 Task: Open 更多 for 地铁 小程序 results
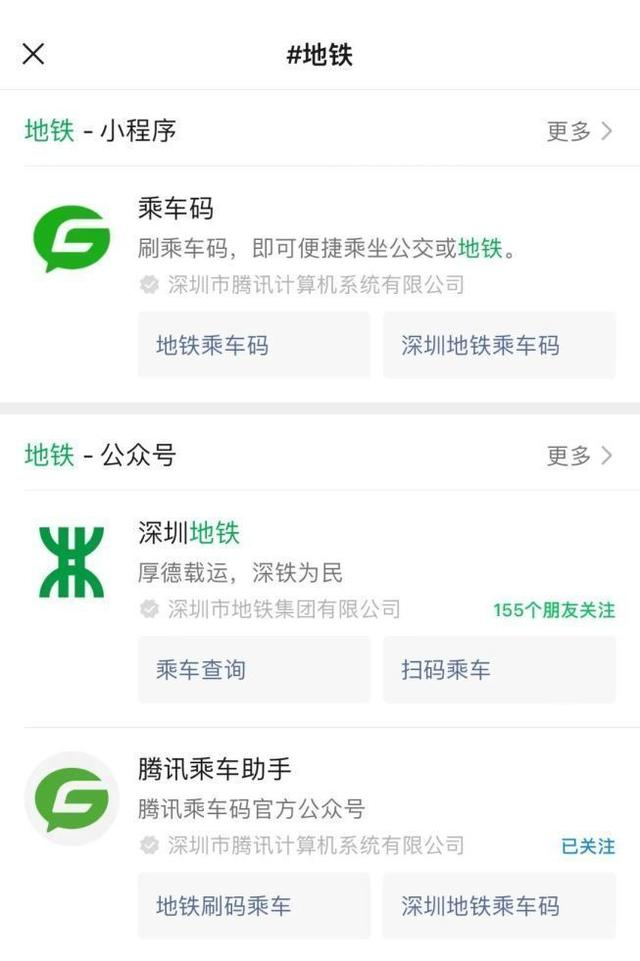click(579, 131)
